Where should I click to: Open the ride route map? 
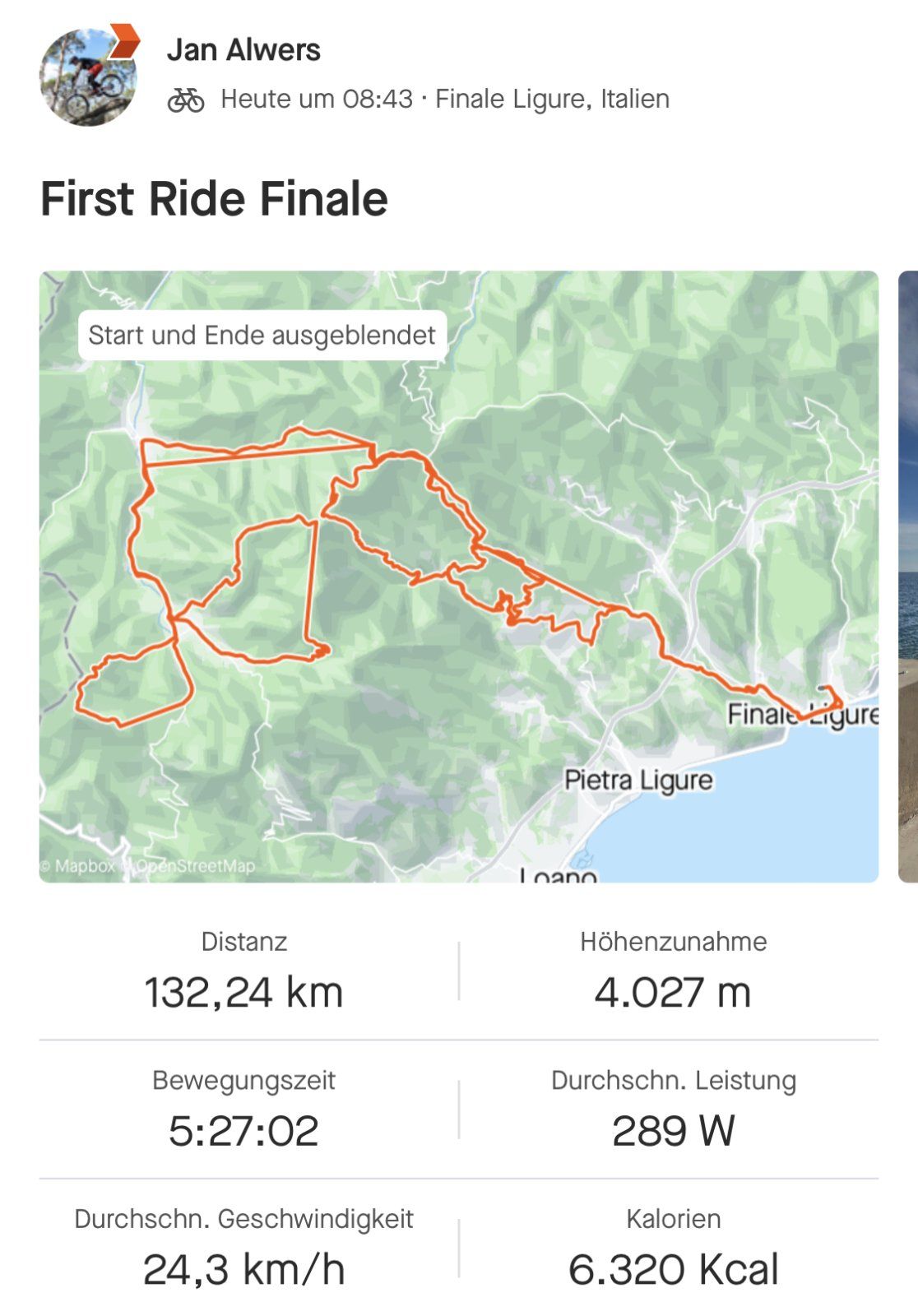point(458,576)
